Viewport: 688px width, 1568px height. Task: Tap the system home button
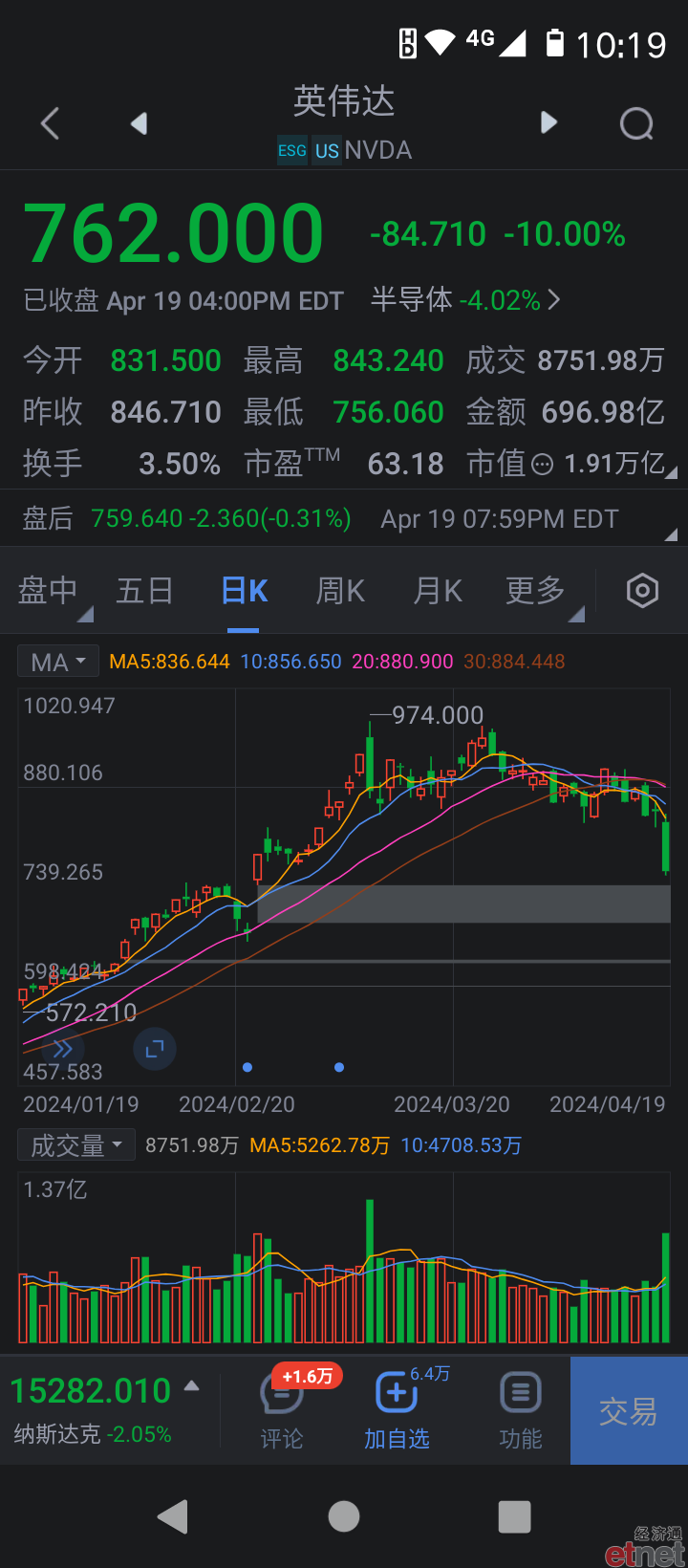344,1516
